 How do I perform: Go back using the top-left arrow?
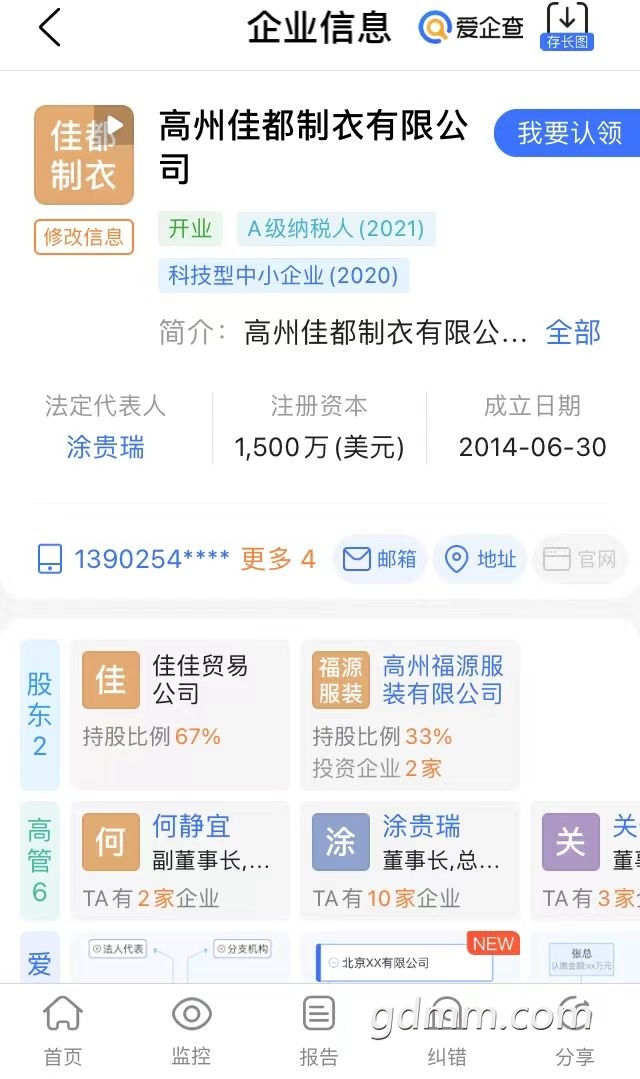pyautogui.click(x=49, y=28)
